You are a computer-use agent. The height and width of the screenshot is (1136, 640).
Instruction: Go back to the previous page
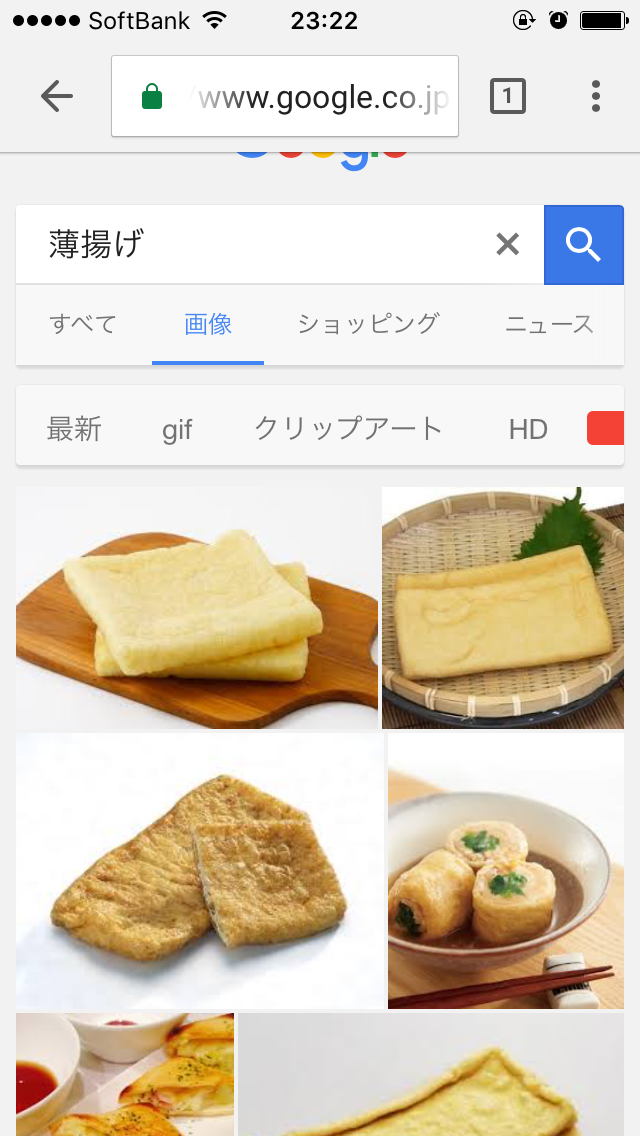57,96
